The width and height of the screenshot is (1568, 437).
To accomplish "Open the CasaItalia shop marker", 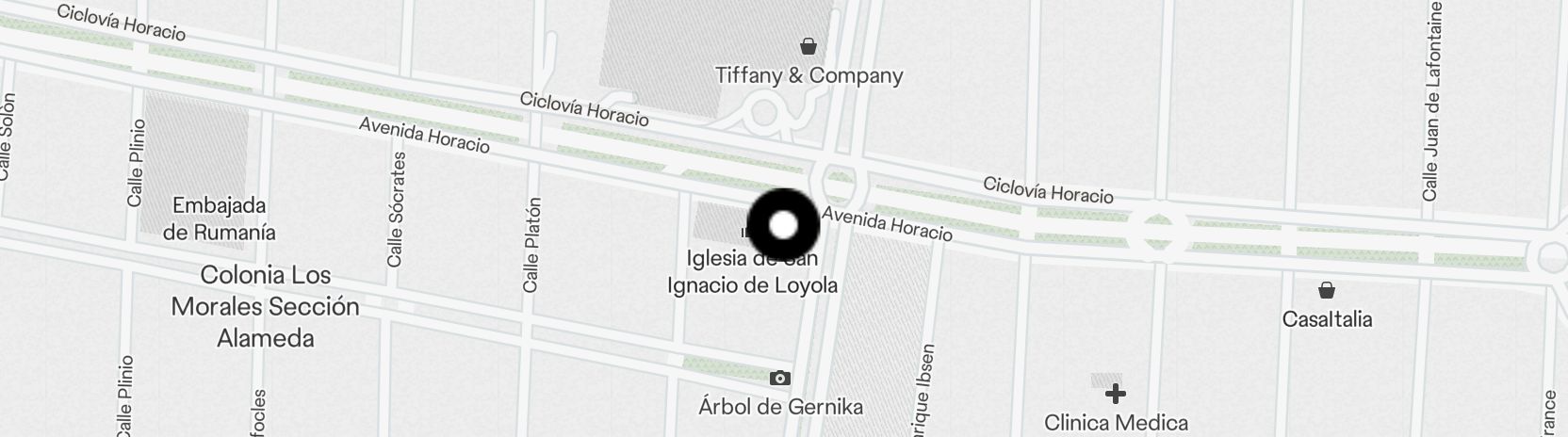I will click(1326, 290).
